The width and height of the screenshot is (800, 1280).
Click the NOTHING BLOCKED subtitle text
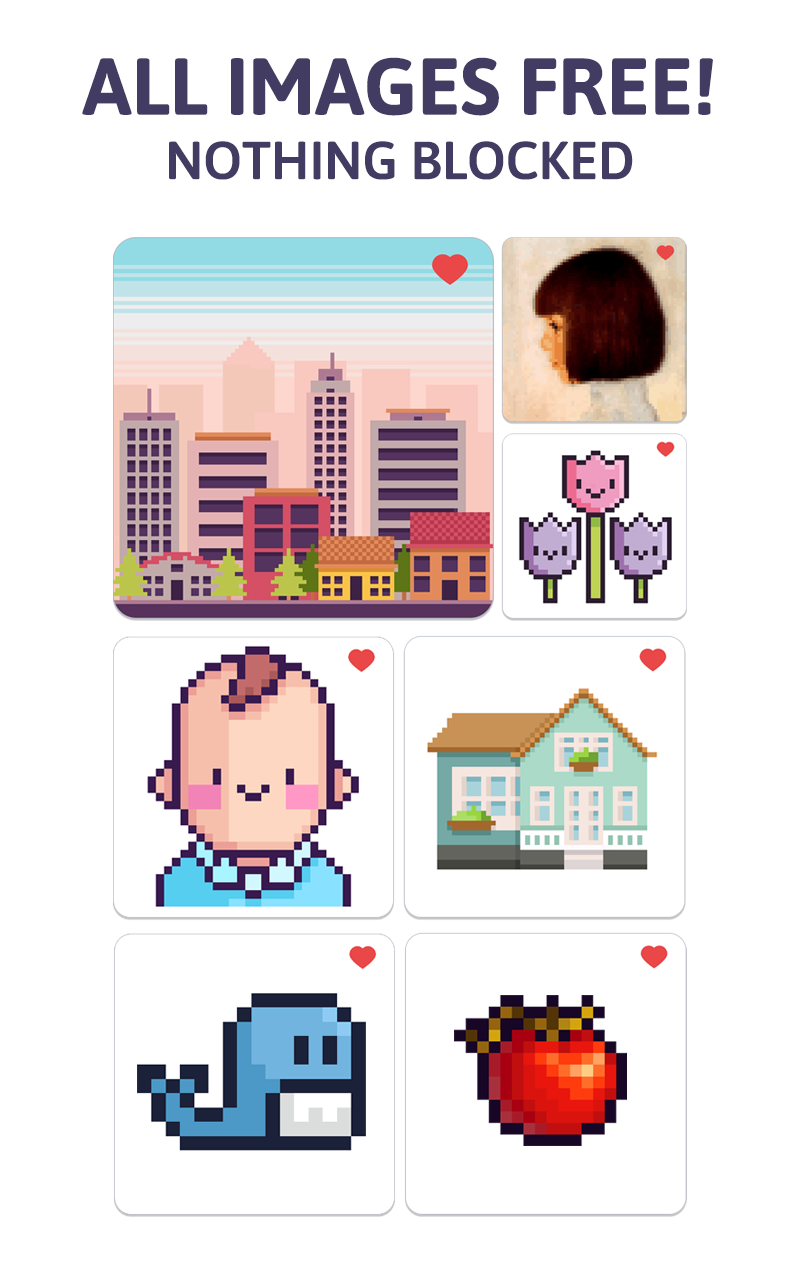[400, 158]
